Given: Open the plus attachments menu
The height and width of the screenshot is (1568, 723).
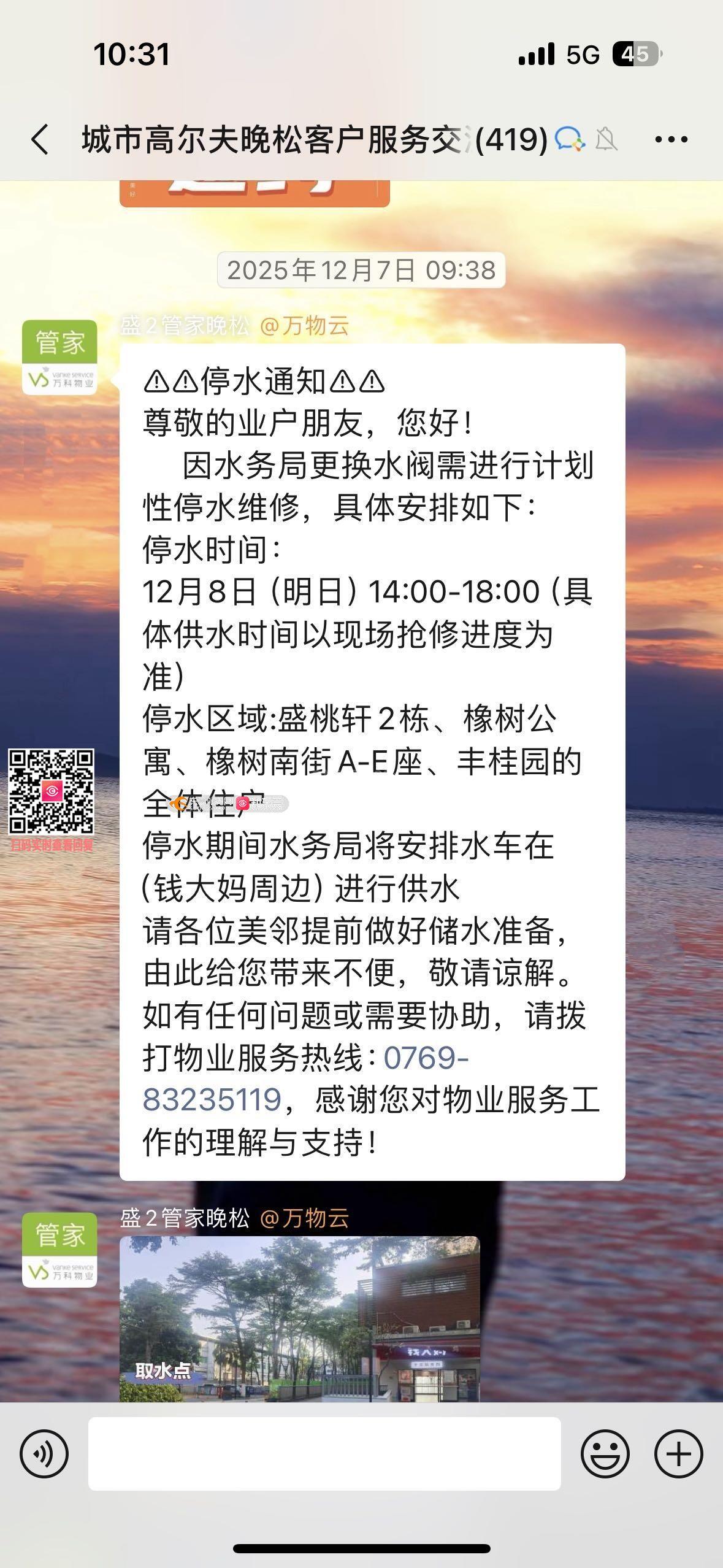Looking at the screenshot, I should 678,1453.
